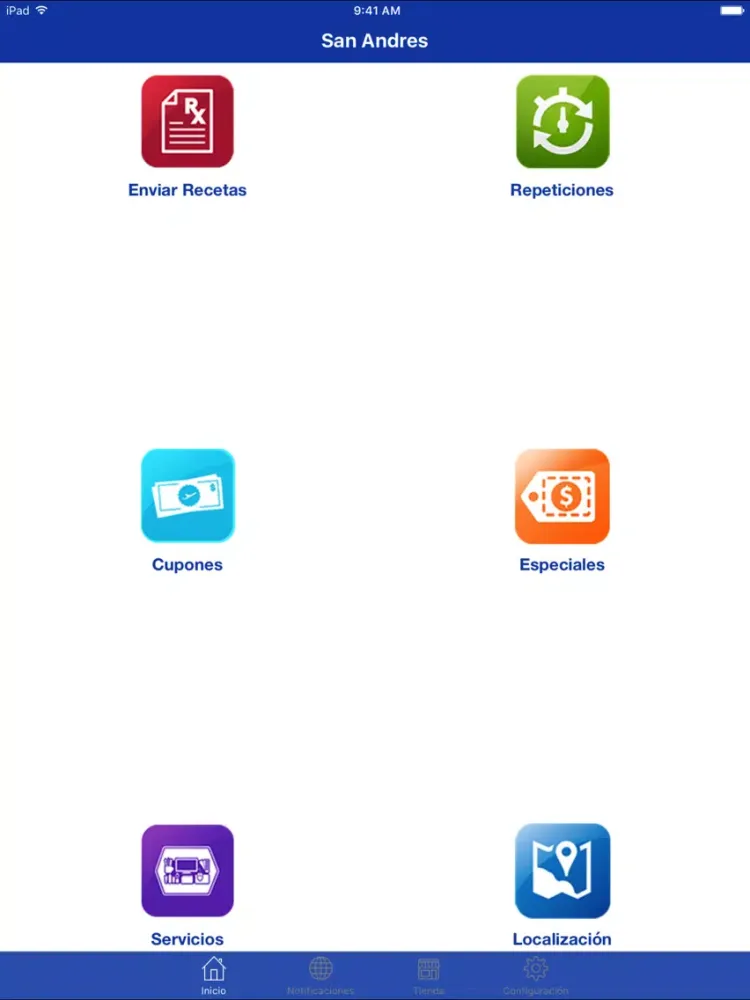Image resolution: width=750 pixels, height=1000 pixels.
Task: Select the Inicio tab
Action: click(213, 975)
